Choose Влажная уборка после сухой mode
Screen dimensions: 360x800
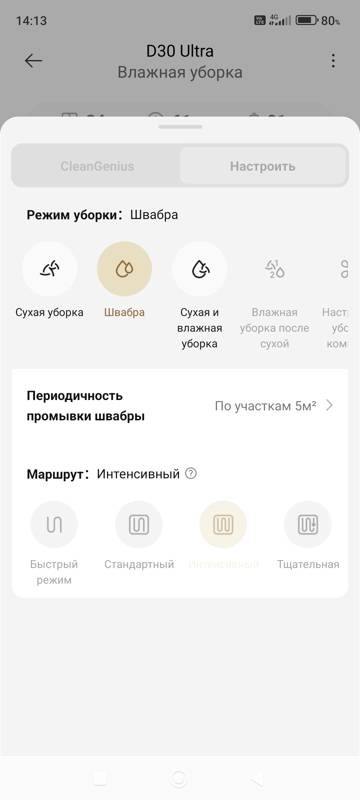(274, 269)
